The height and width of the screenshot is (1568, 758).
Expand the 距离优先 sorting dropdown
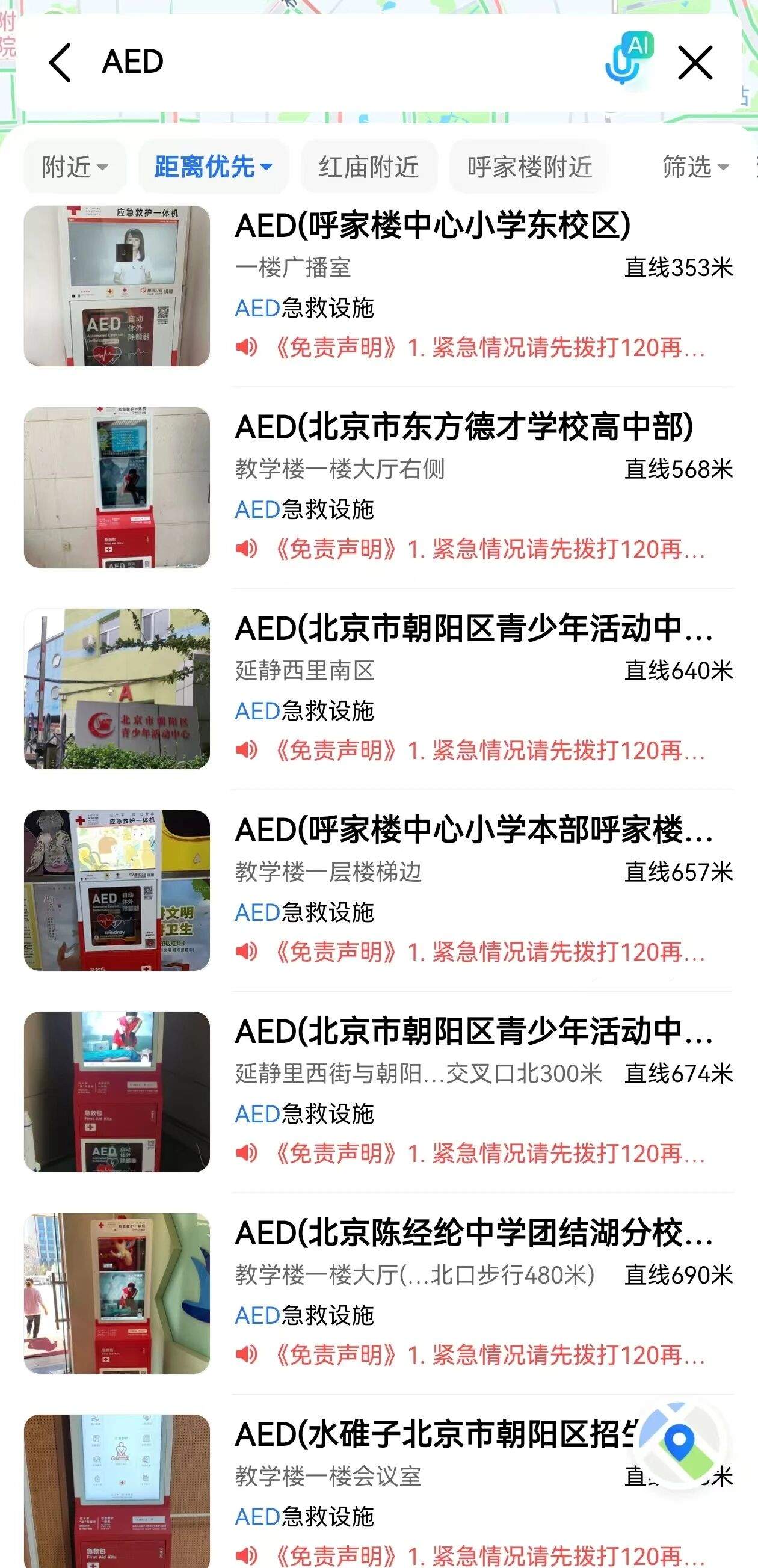tap(214, 166)
